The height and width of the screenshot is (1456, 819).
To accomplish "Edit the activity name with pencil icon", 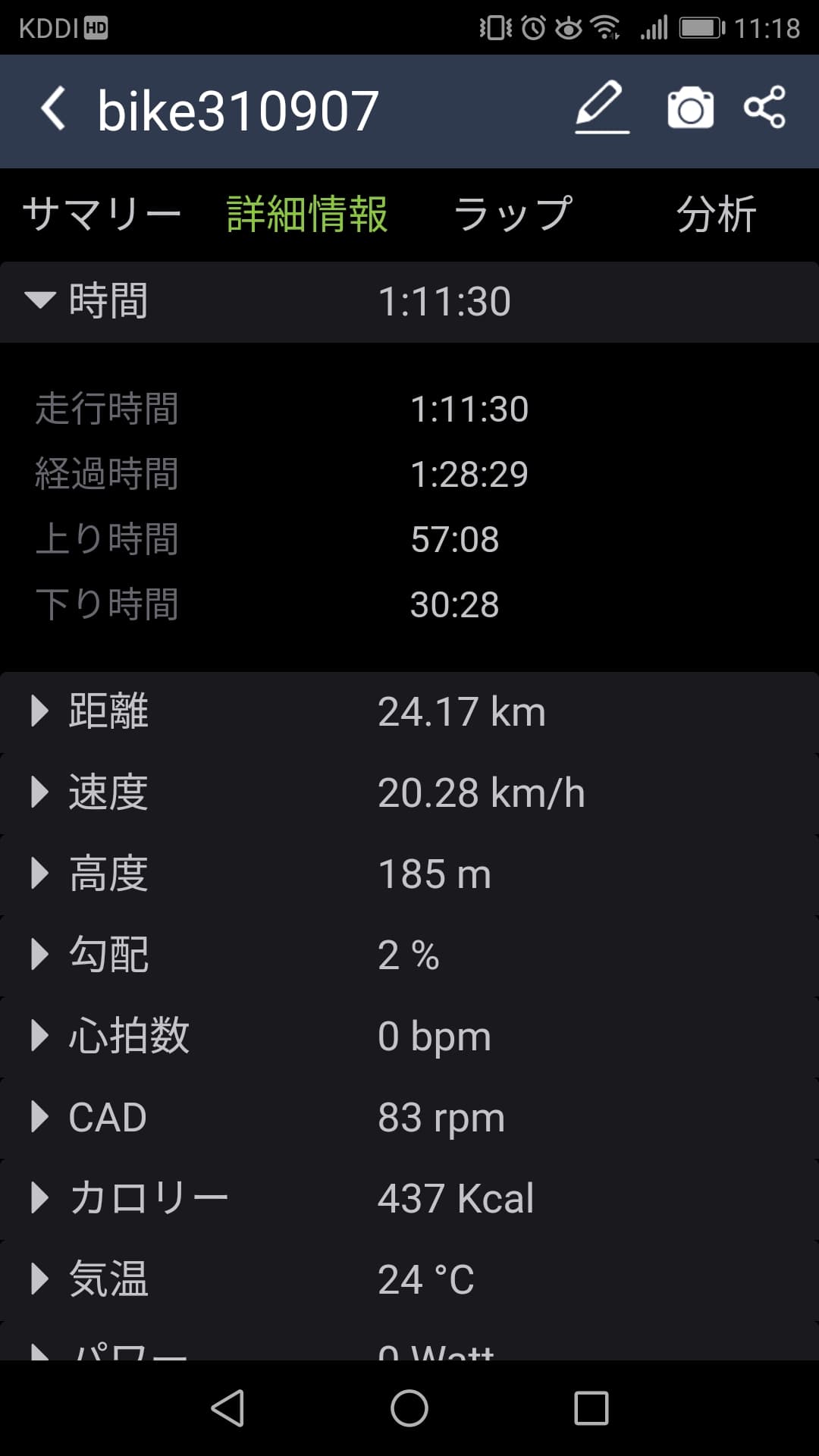I will point(601,108).
